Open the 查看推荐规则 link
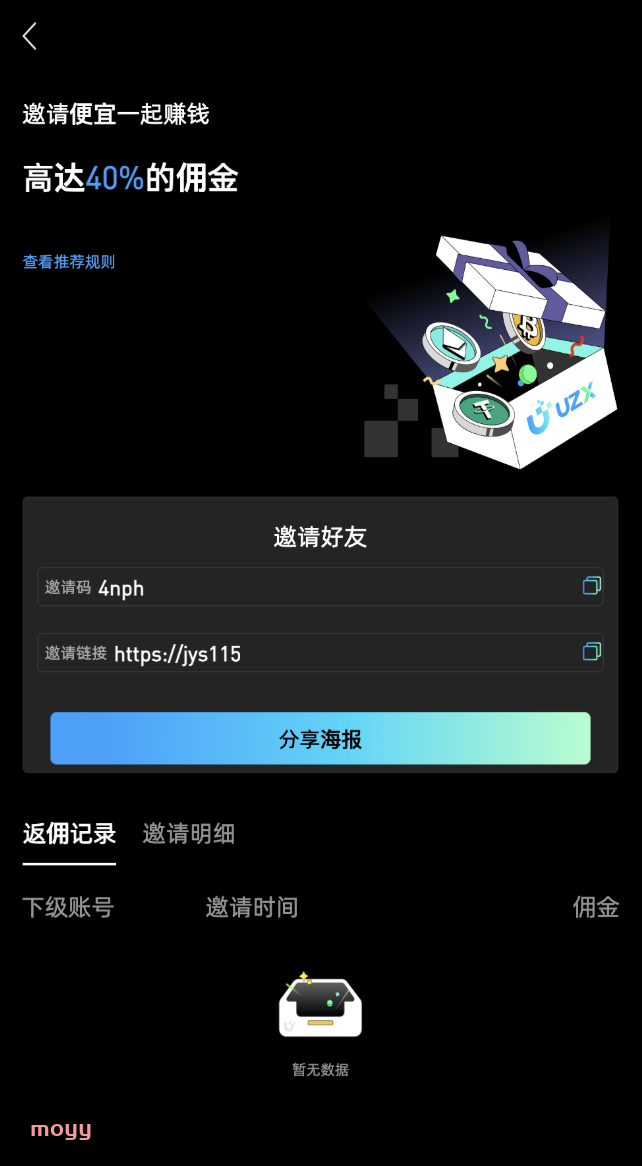Viewport: 642px width, 1166px height. tap(69, 262)
